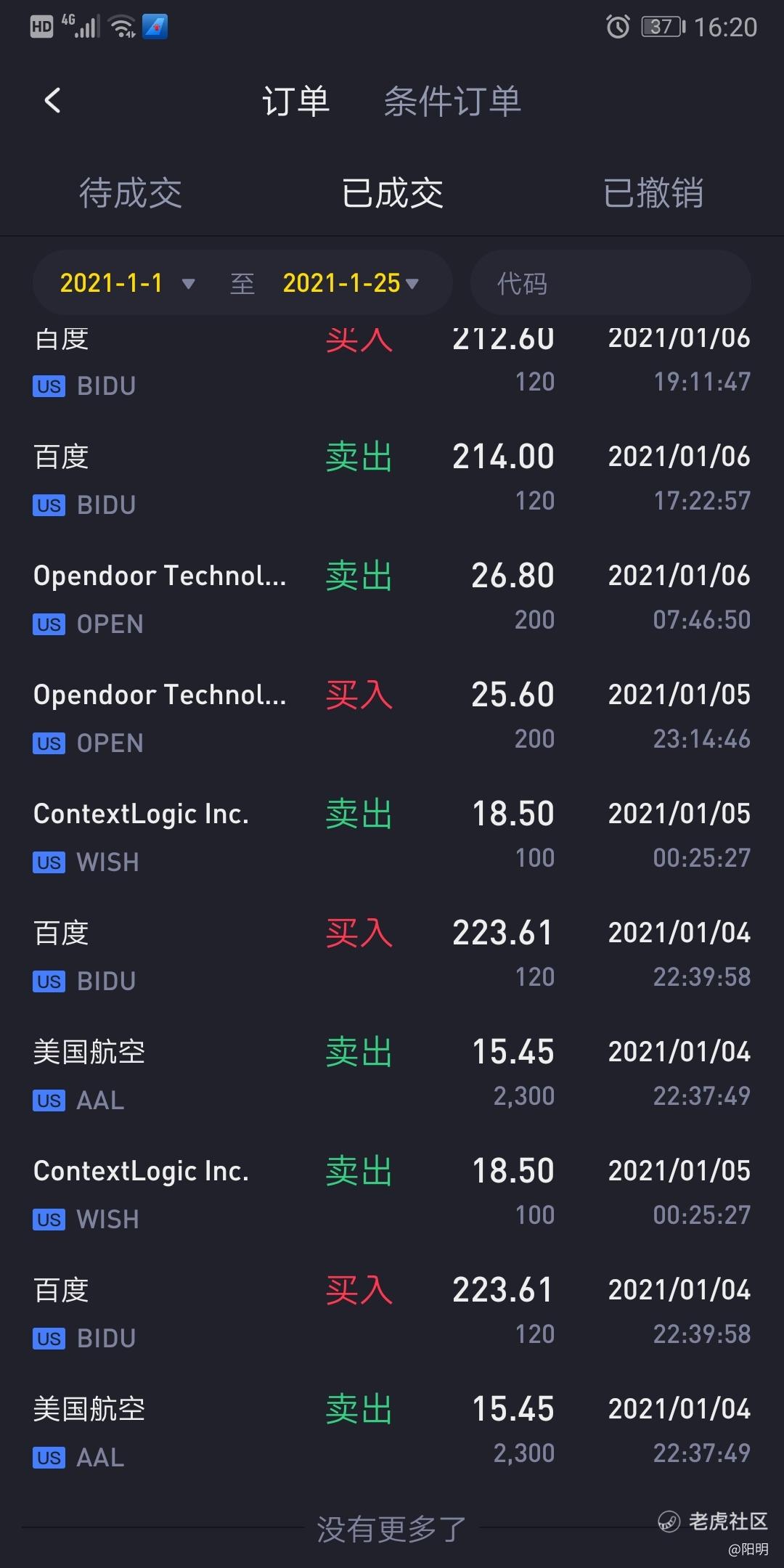Tap the 代码 stock code search field
Viewport: 784px width, 1568px height.
coord(611,283)
